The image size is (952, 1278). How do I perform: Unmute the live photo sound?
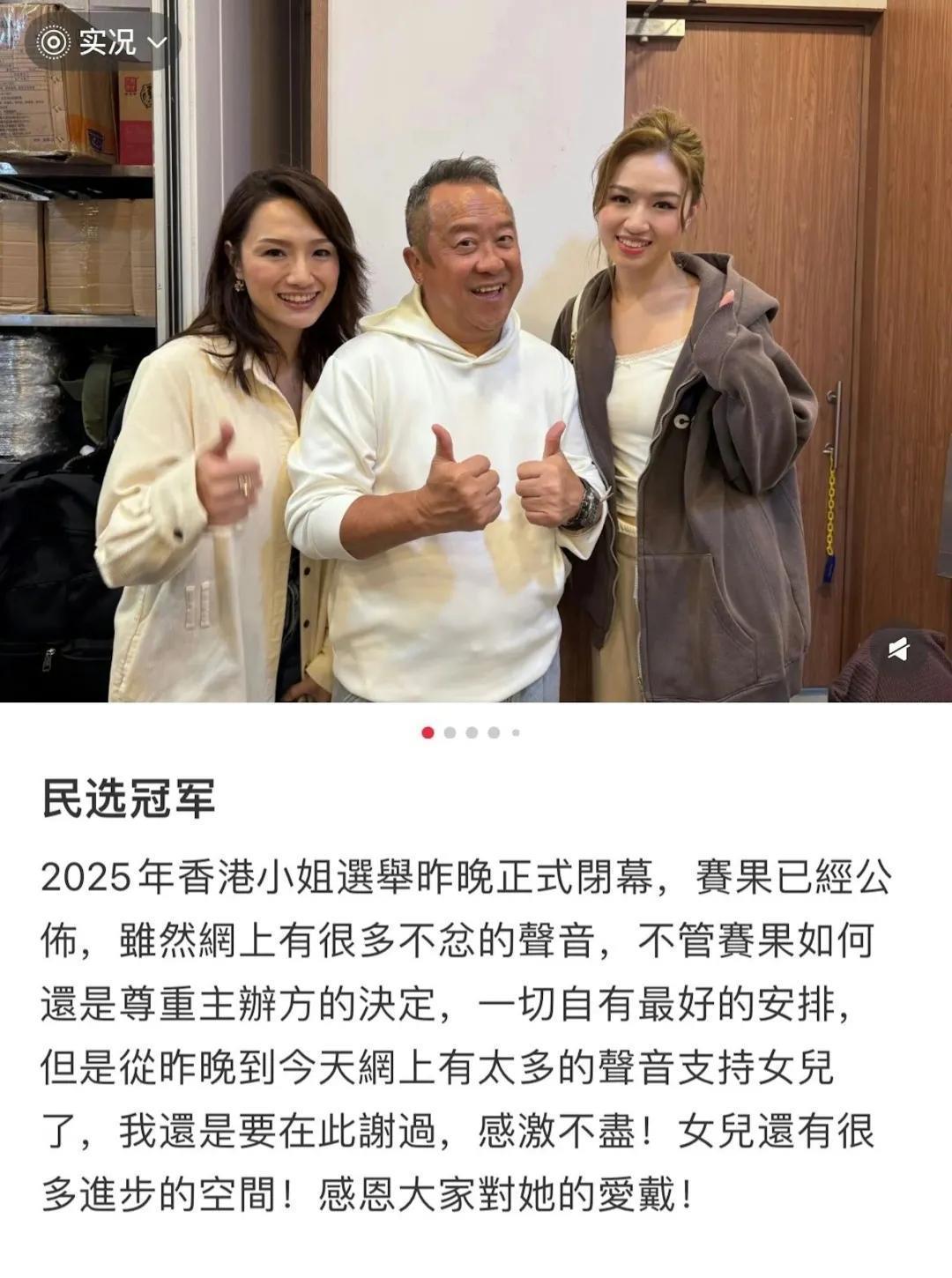(x=898, y=650)
